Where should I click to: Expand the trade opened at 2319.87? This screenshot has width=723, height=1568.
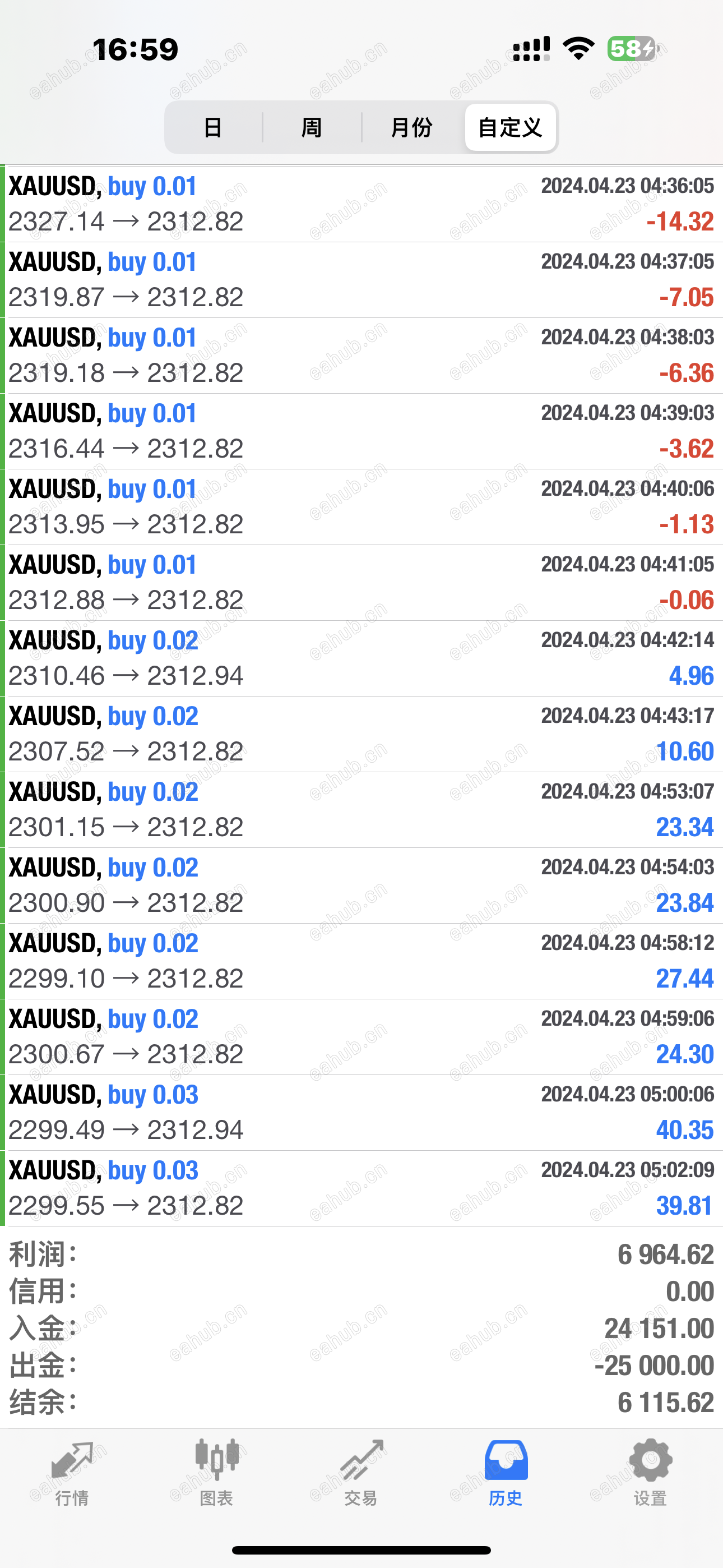click(361, 280)
